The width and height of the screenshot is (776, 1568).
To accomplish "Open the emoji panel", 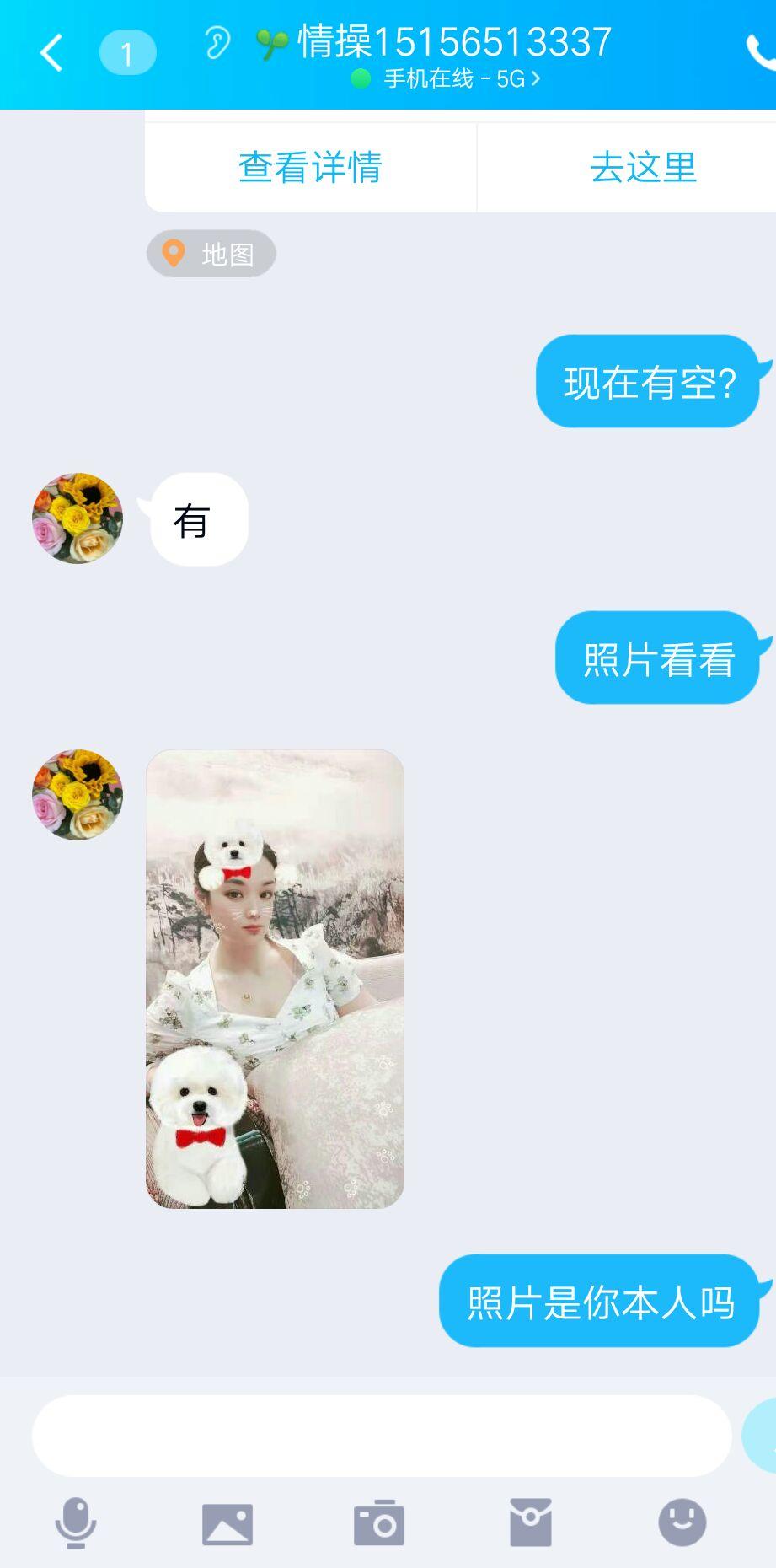I will [682, 1522].
